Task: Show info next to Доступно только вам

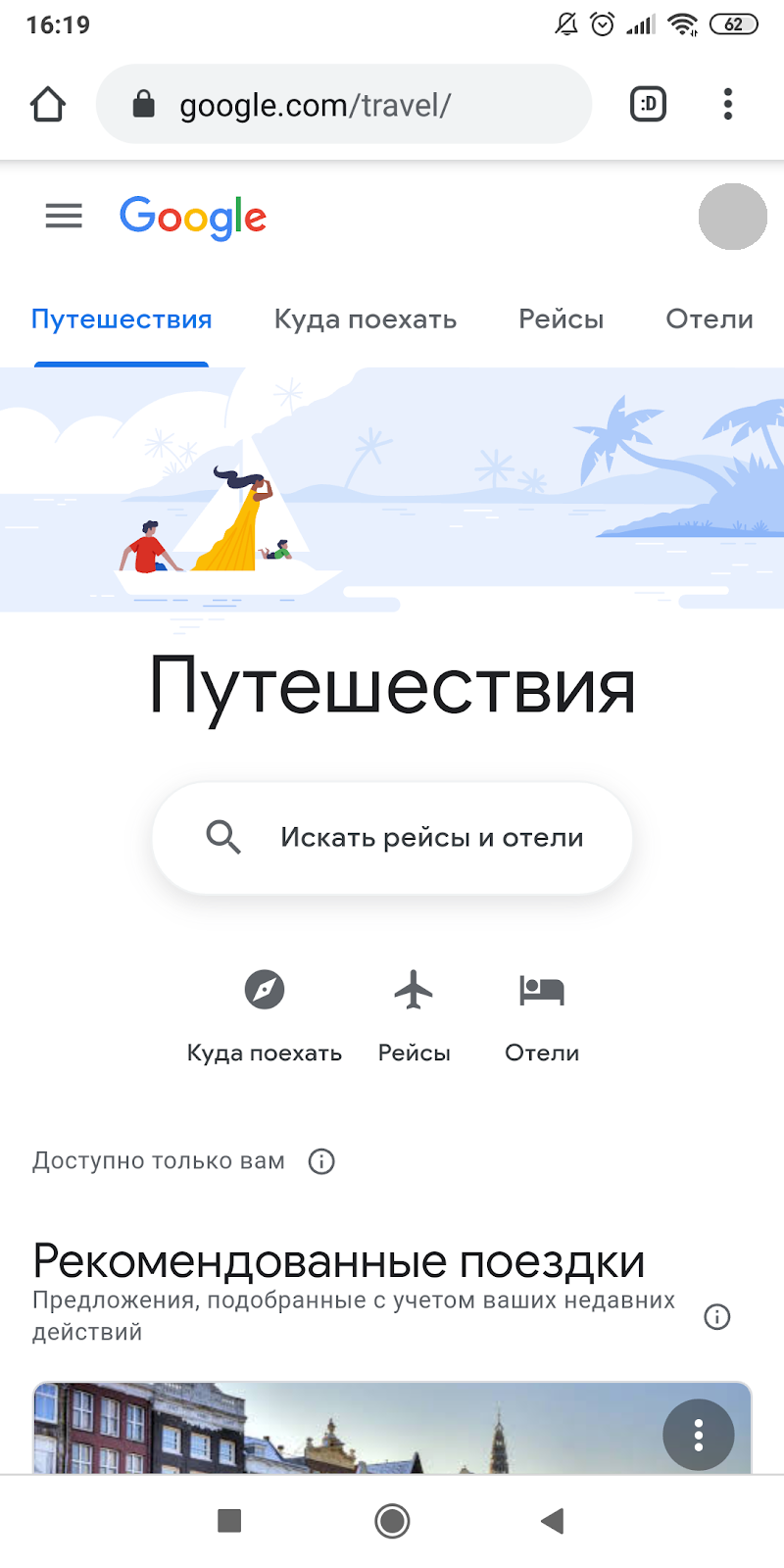Action: [321, 1161]
